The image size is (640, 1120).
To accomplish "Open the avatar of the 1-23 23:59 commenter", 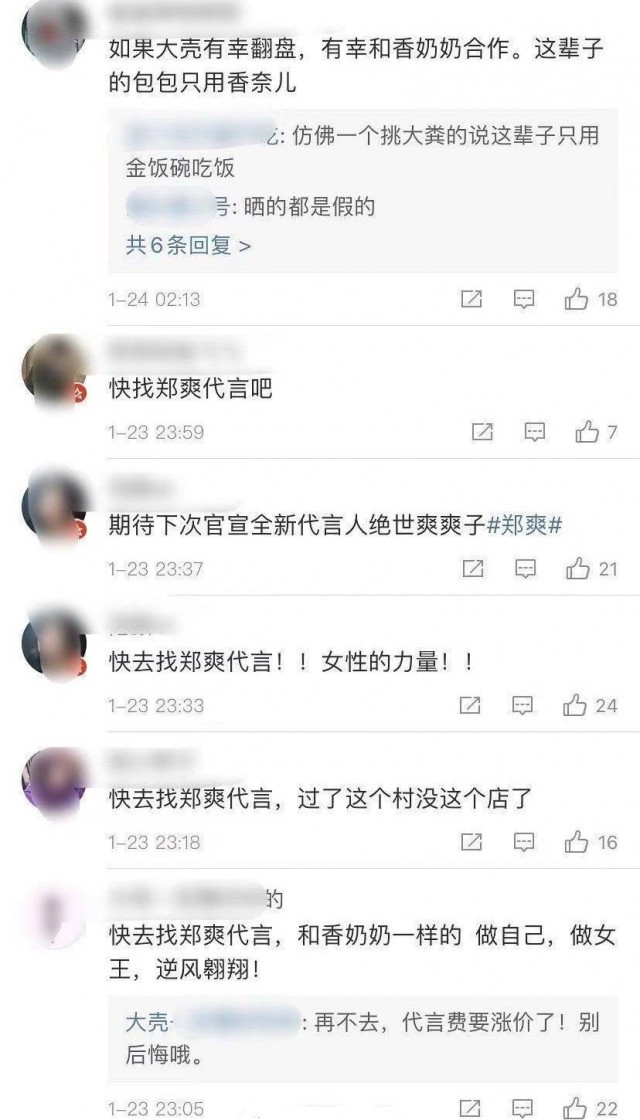I will (54, 370).
